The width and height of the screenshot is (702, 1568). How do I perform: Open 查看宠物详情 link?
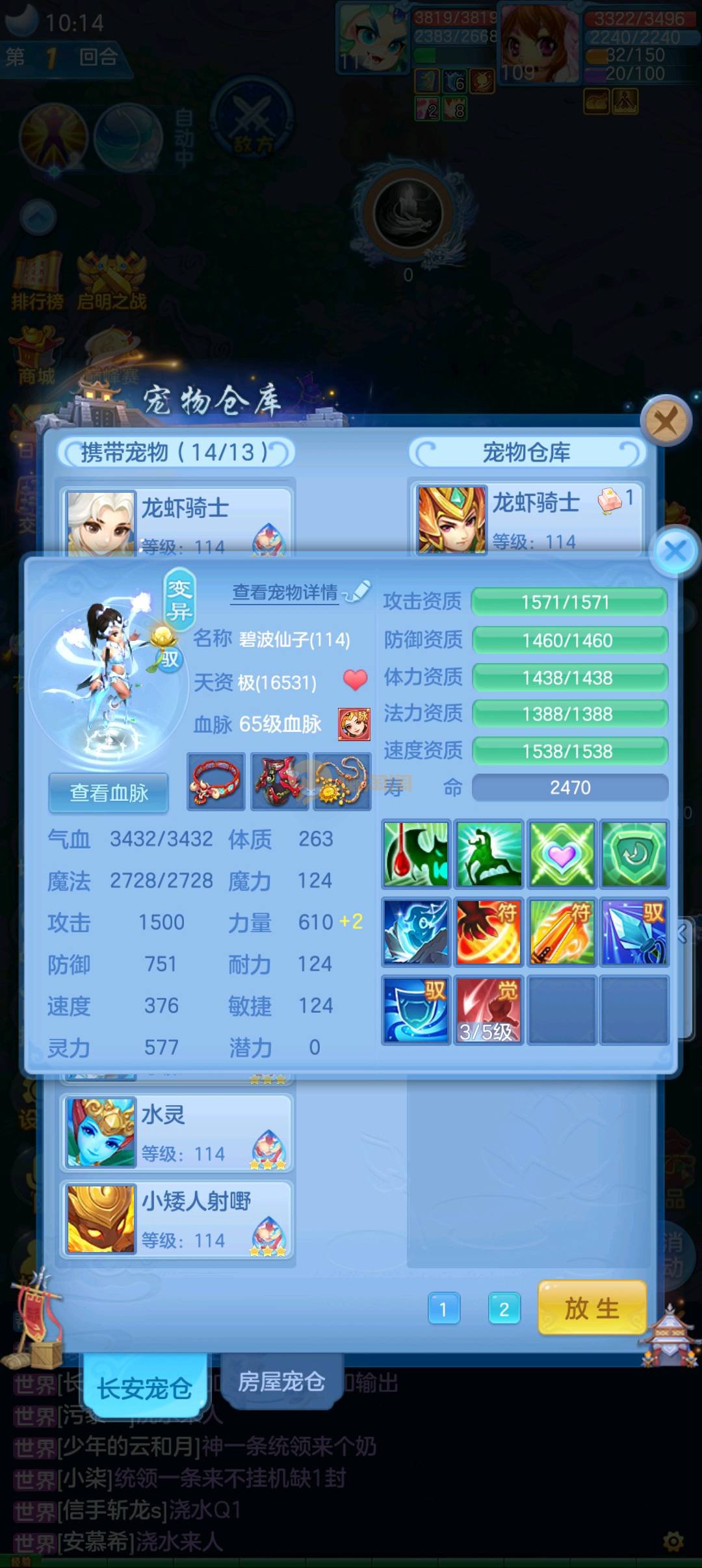point(285,592)
